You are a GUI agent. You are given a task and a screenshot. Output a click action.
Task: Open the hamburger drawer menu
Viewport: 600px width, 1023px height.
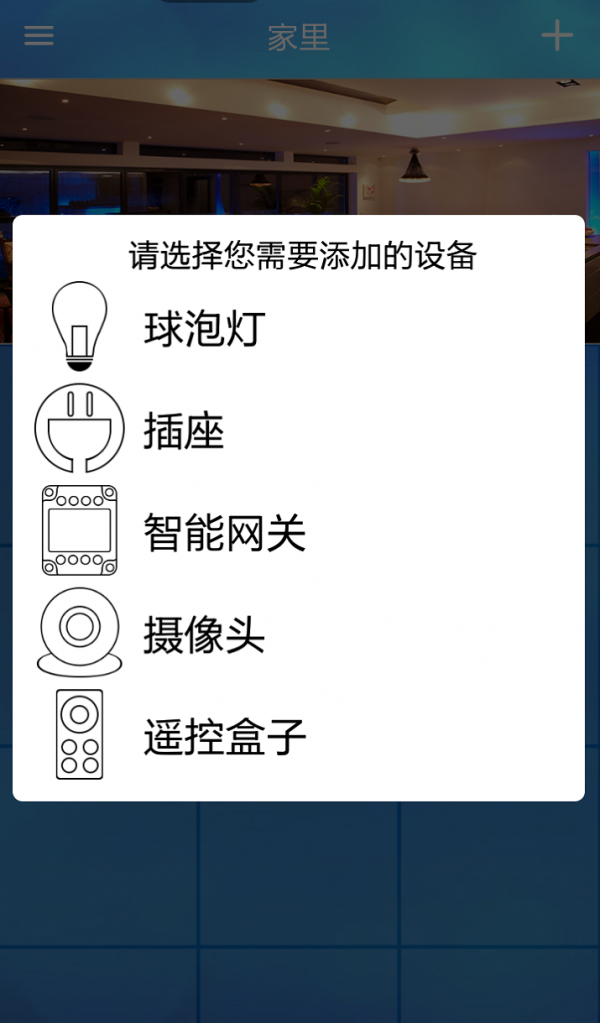tap(39, 36)
